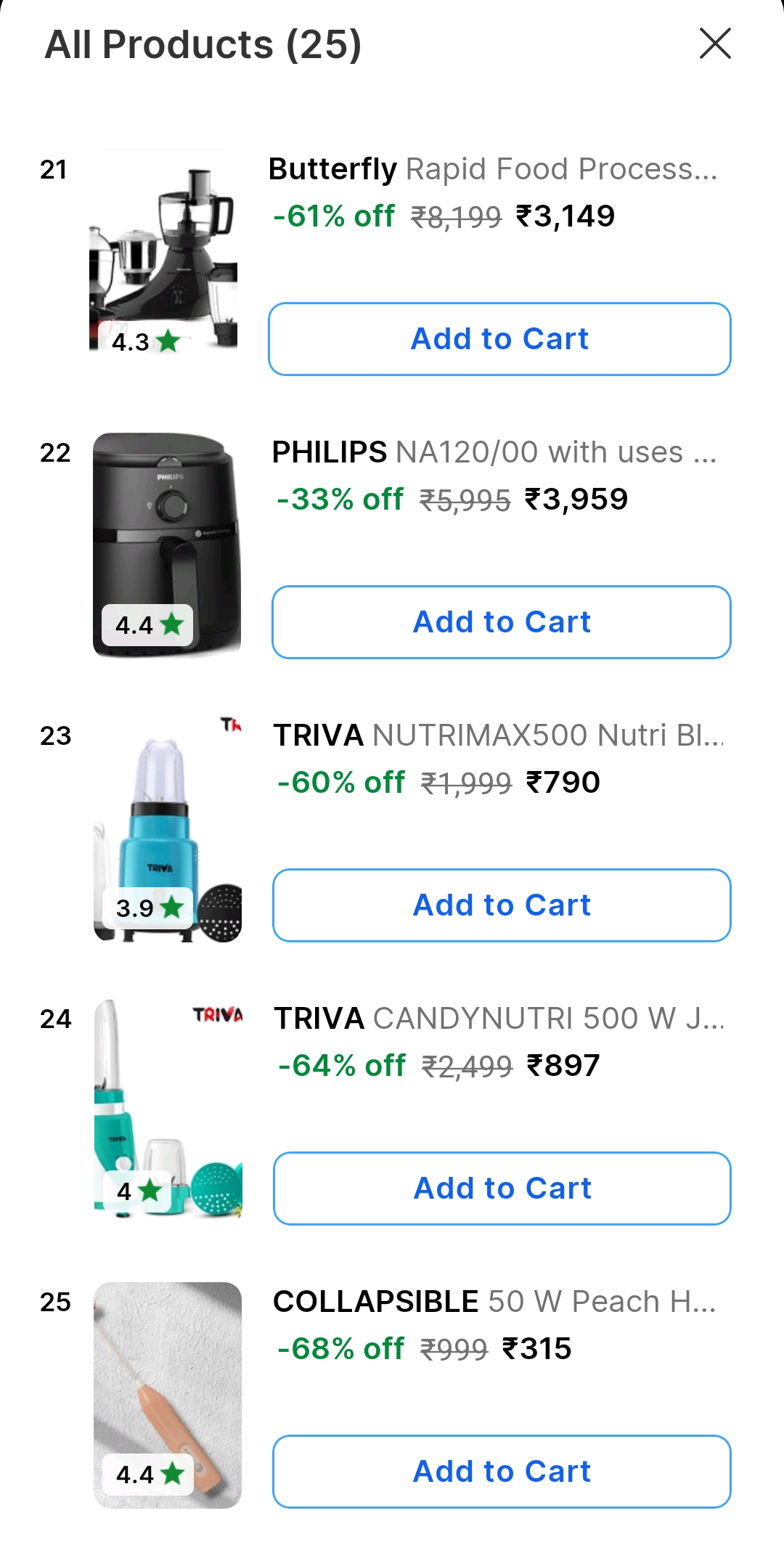Add Butterfly Rapid Food Processor to cart
Image resolution: width=784 pixels, height=1545 pixels.
tap(499, 339)
